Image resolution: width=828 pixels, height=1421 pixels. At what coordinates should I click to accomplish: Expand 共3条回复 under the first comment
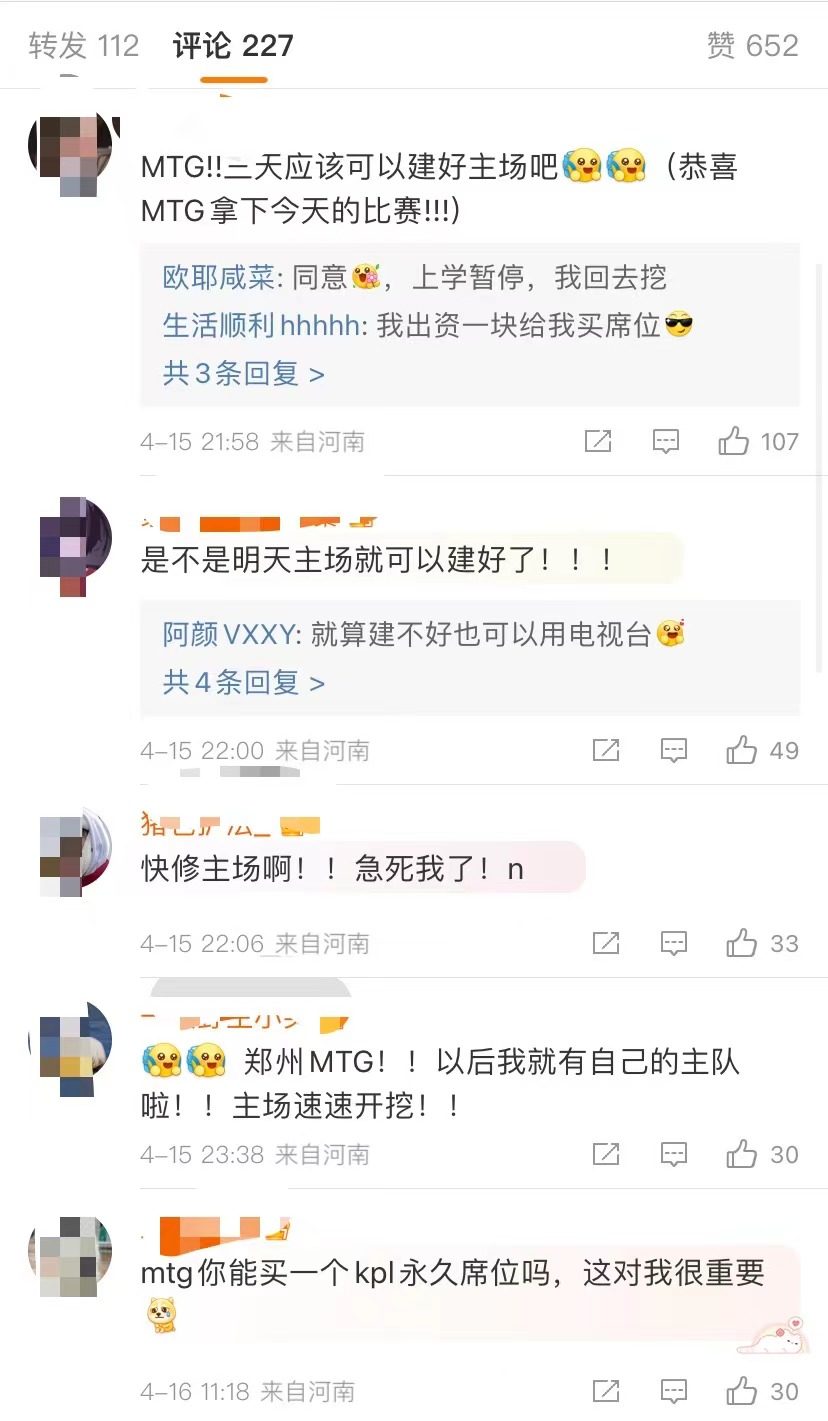click(x=243, y=374)
